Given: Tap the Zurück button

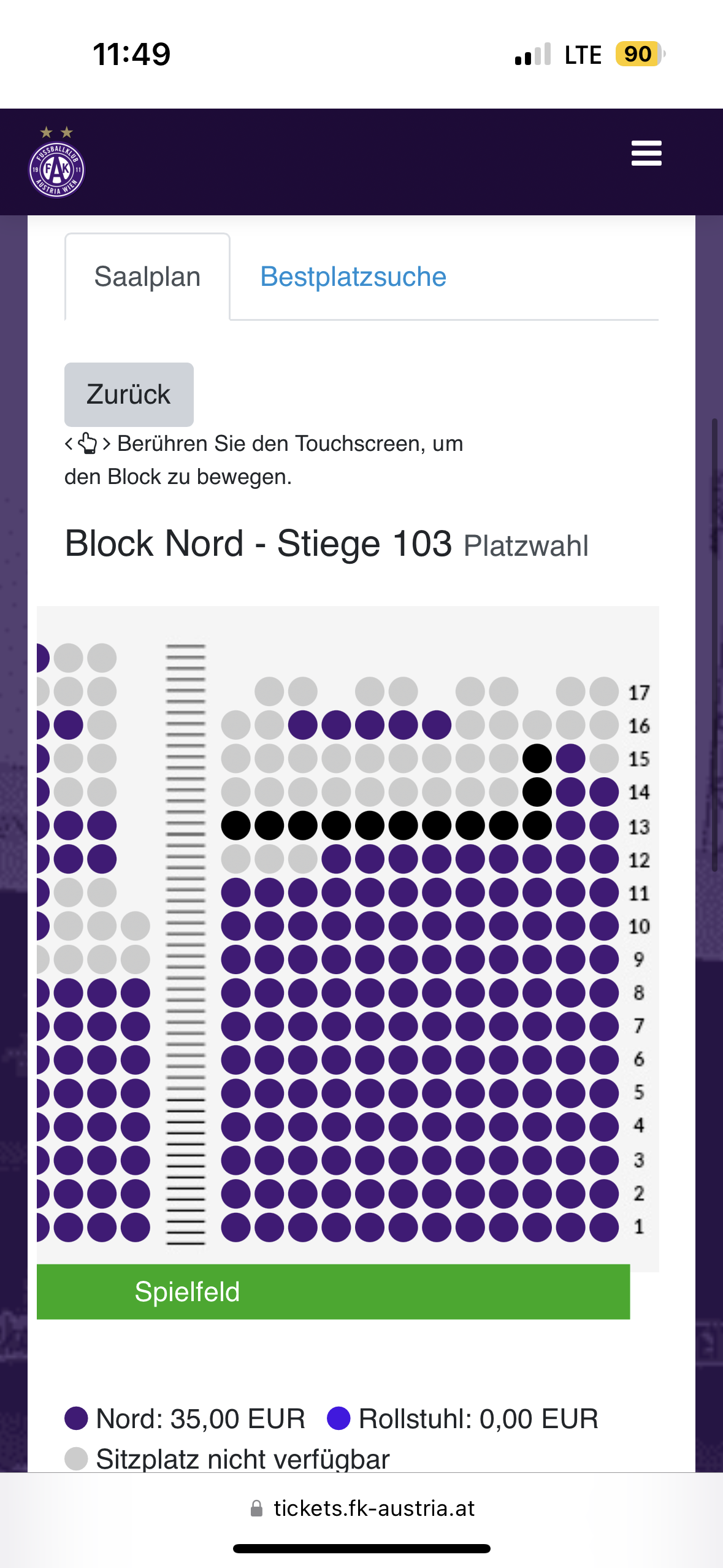Looking at the screenshot, I should [129, 394].
